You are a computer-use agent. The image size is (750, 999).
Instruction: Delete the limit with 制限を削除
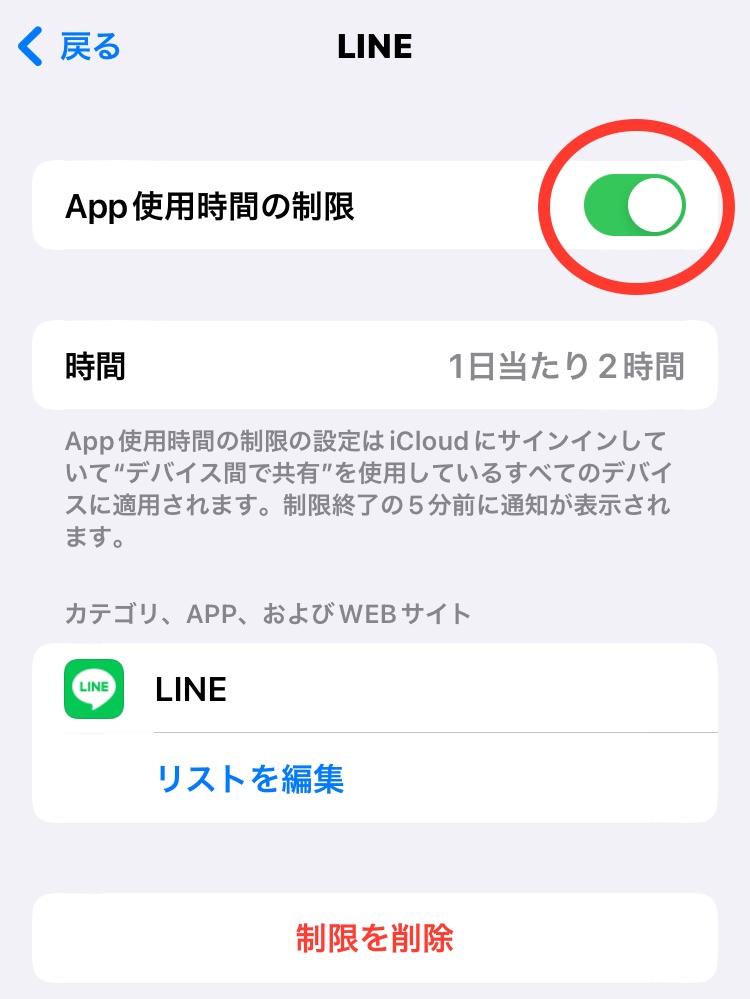point(375,938)
